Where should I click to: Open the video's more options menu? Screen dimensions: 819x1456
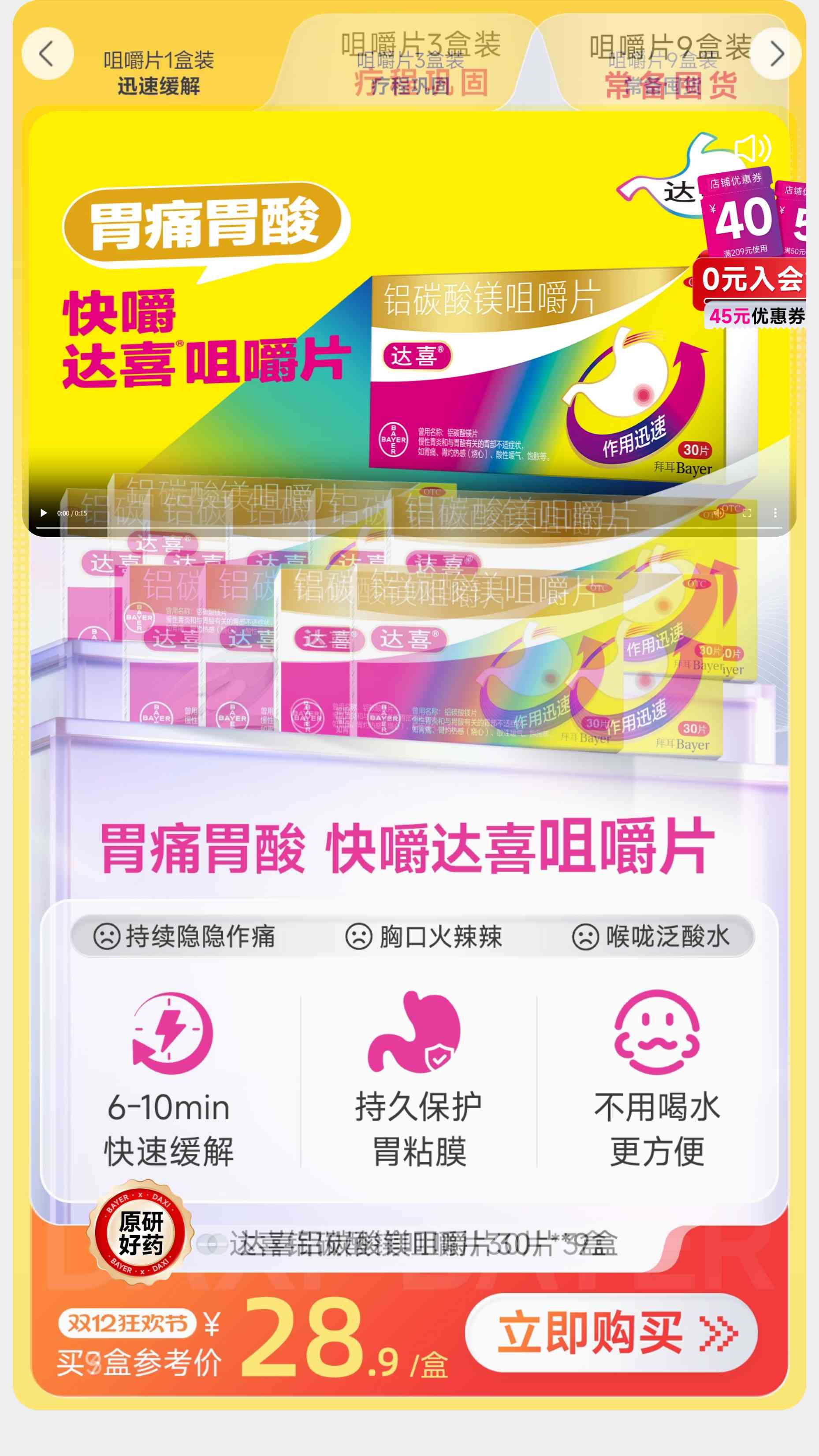click(x=775, y=513)
